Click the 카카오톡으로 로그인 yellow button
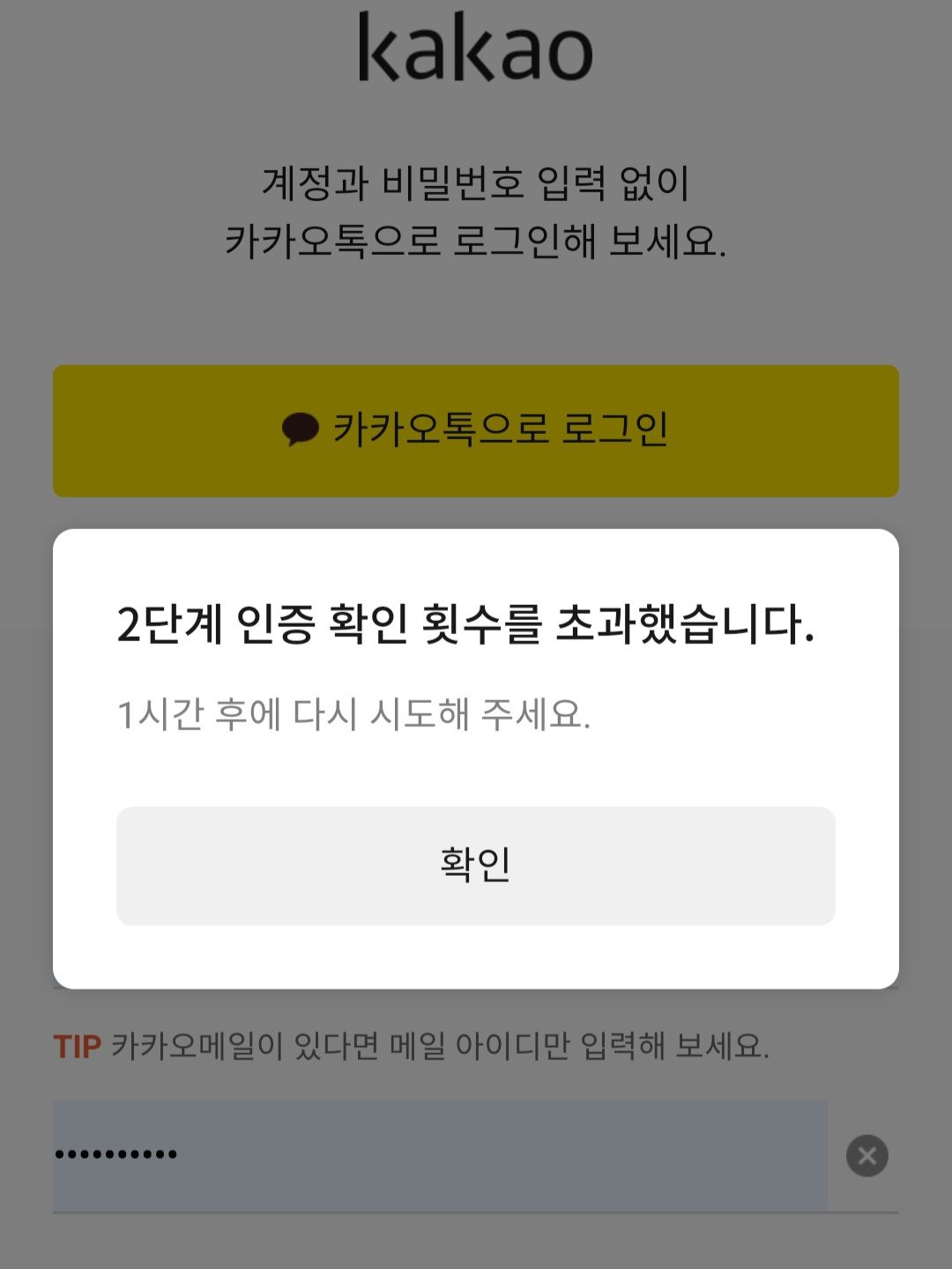Viewport: 952px width, 1269px height. [476, 429]
